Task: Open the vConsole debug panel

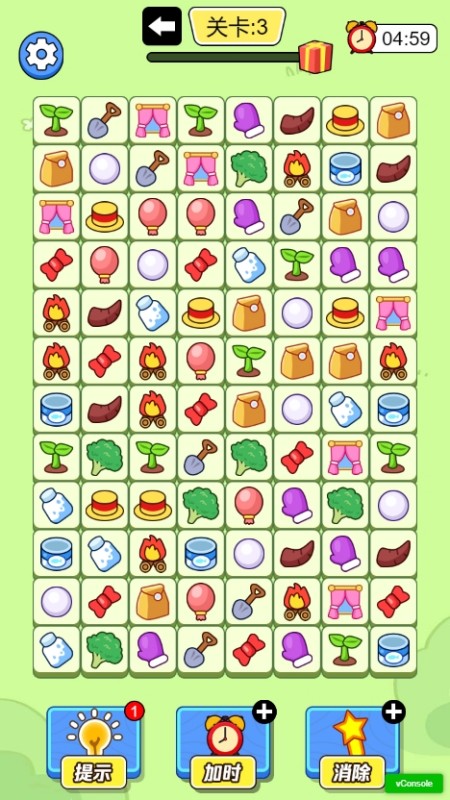Action: tap(414, 783)
